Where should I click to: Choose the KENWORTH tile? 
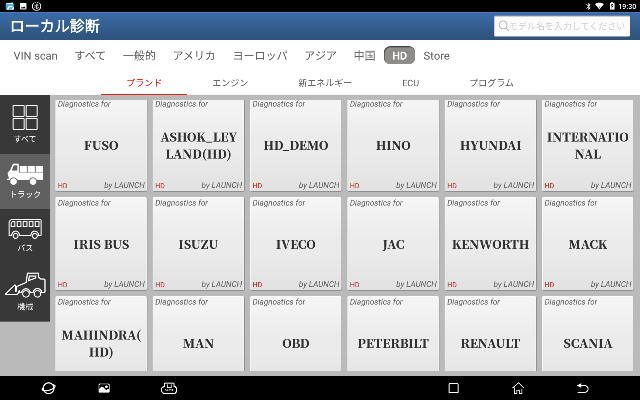coord(490,243)
